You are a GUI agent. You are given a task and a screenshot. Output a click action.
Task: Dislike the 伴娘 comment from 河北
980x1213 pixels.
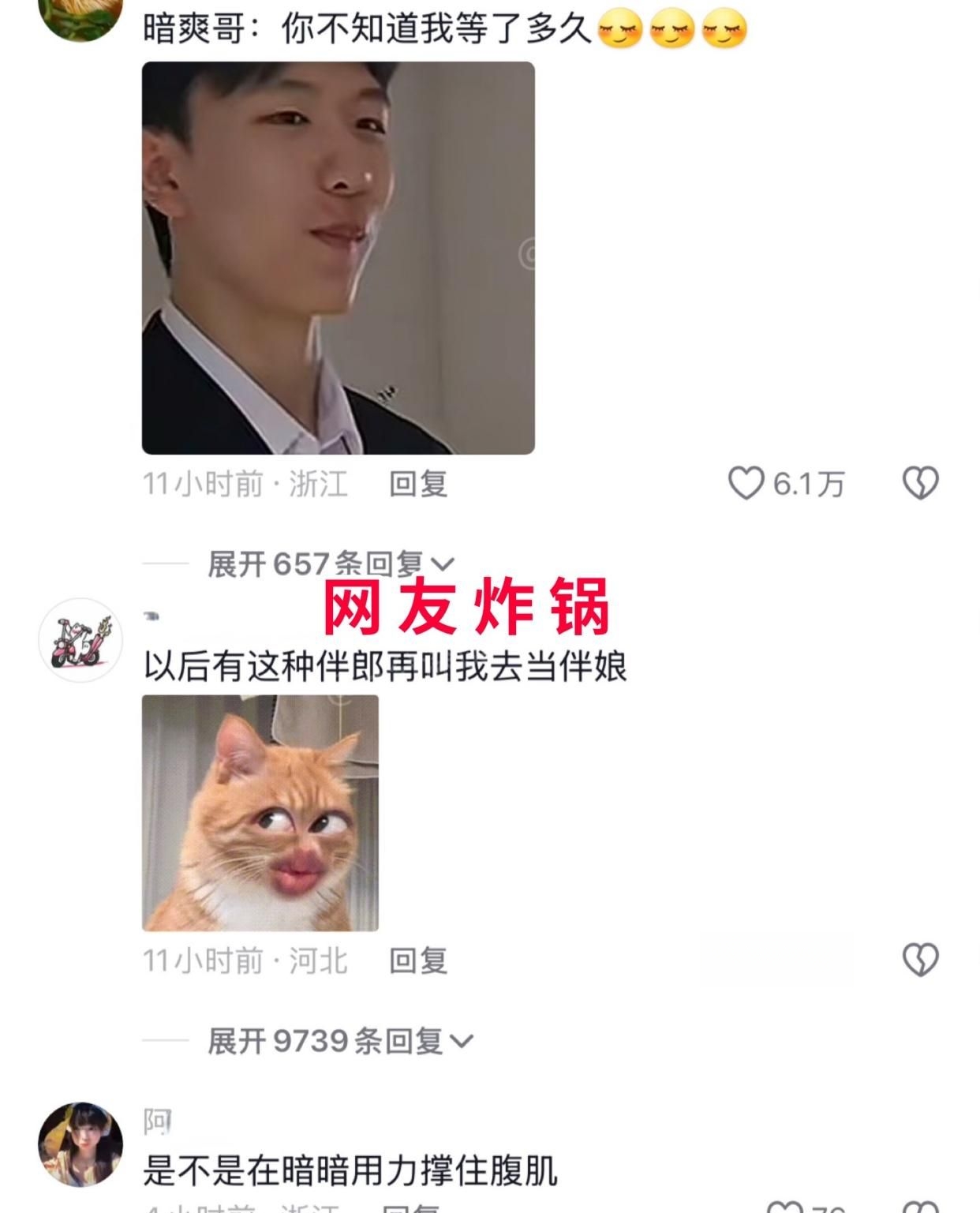920,960
